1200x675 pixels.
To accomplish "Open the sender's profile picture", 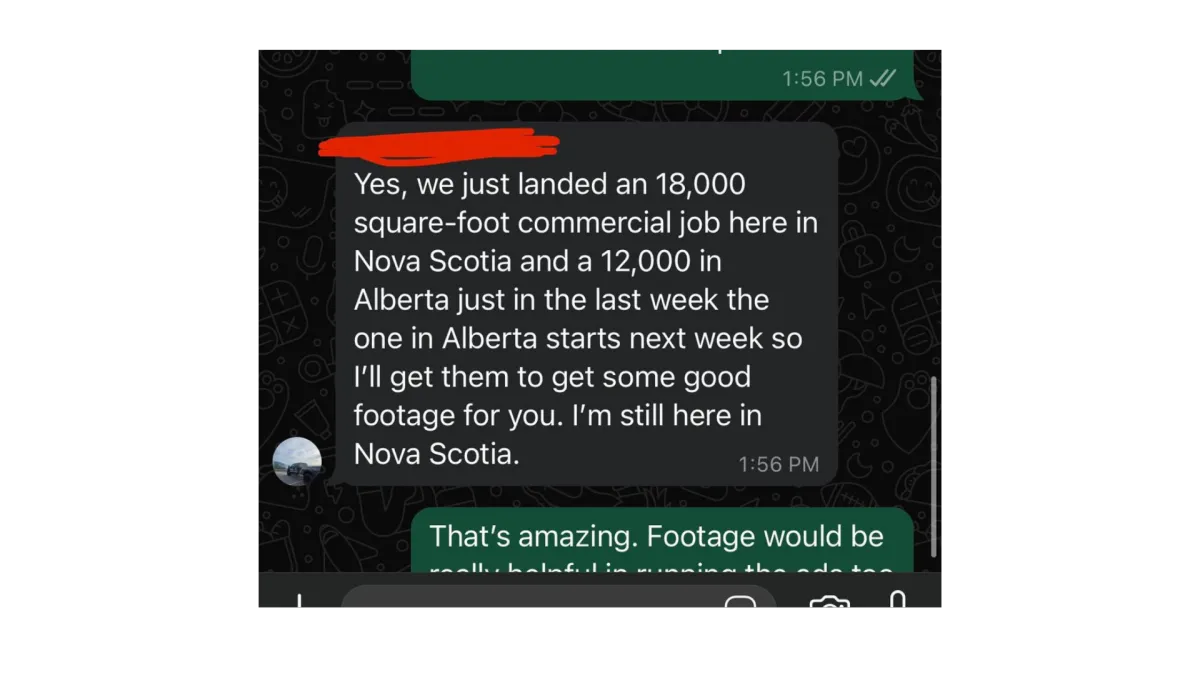I will coord(297,461).
